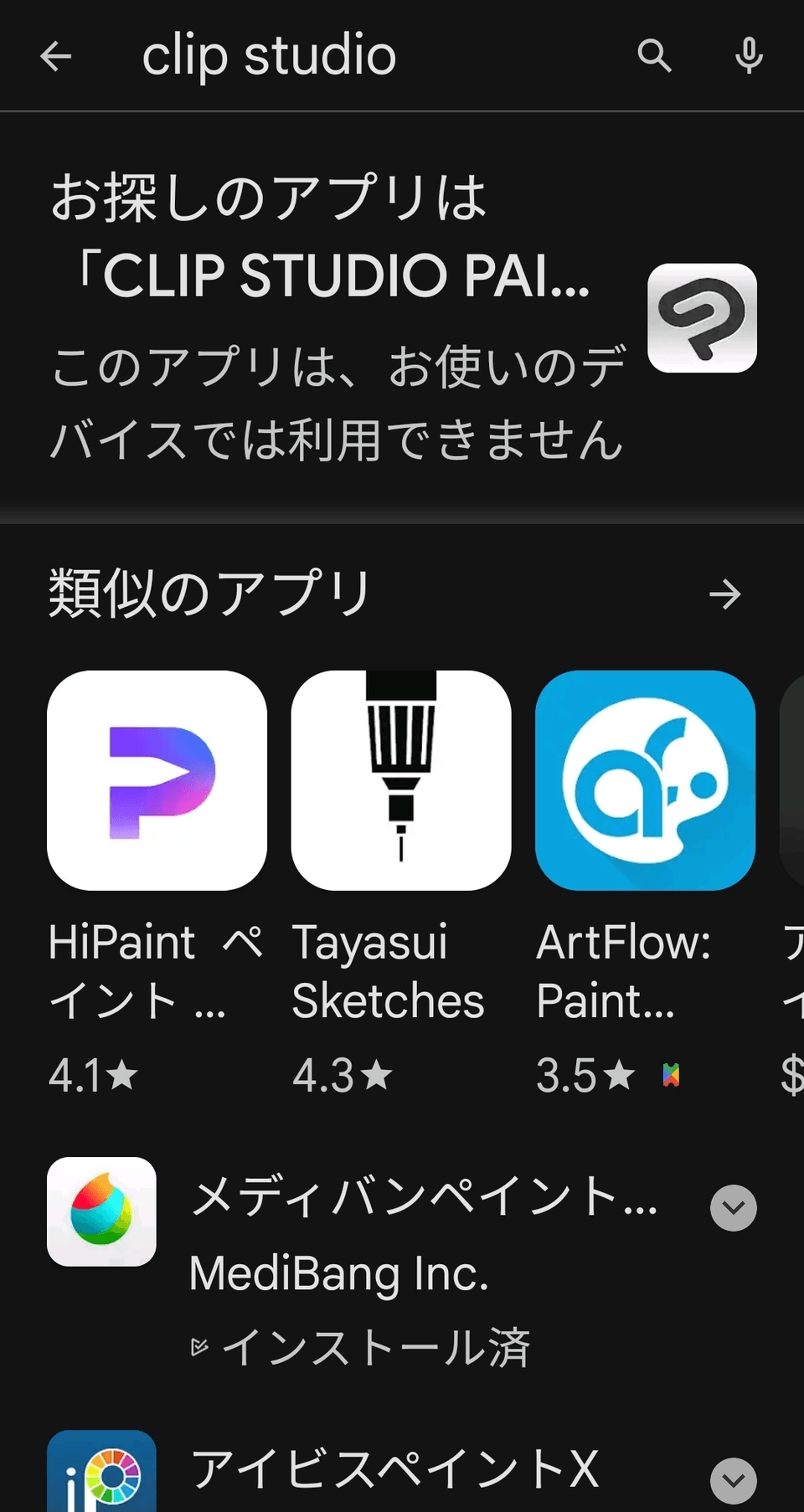Open the full similar apps list arrow

(725, 594)
